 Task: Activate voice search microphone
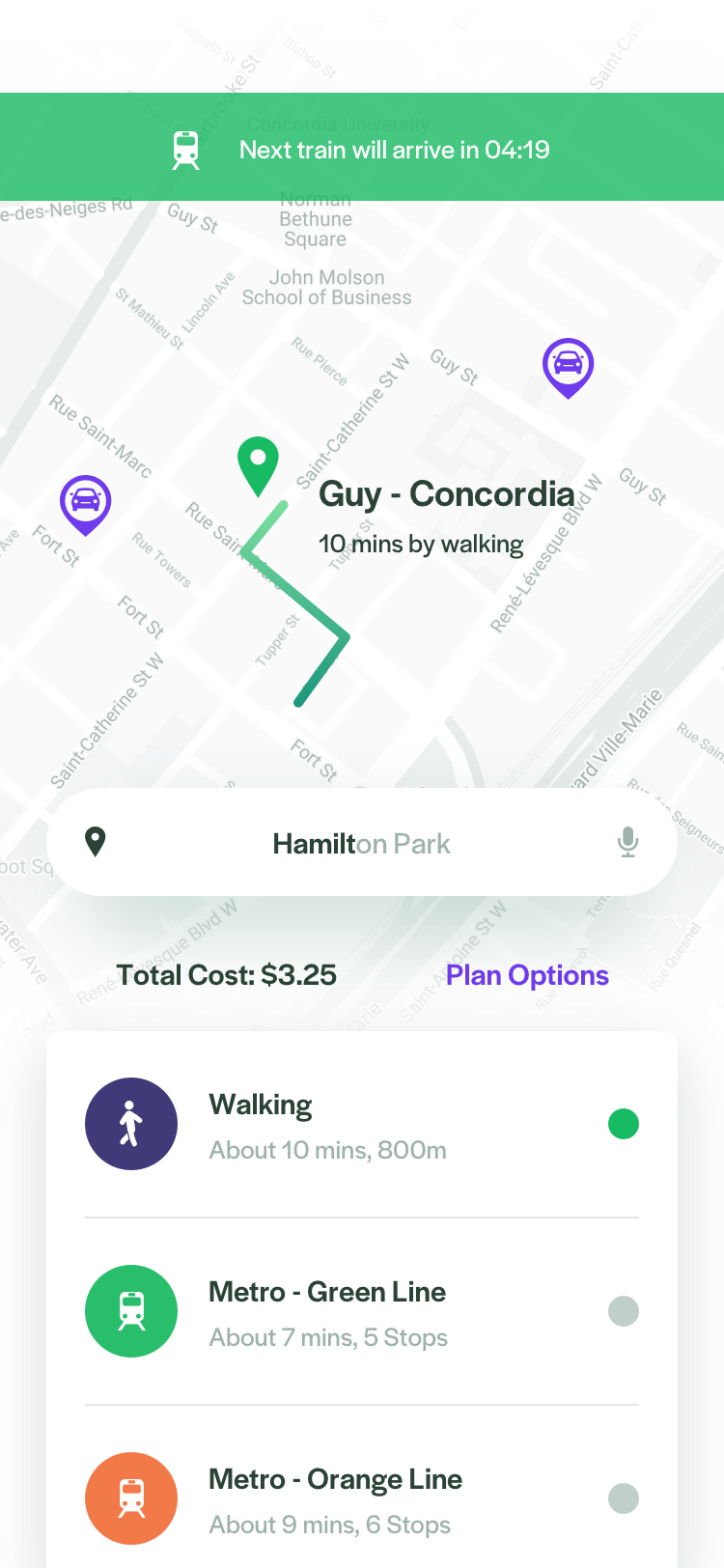(628, 843)
